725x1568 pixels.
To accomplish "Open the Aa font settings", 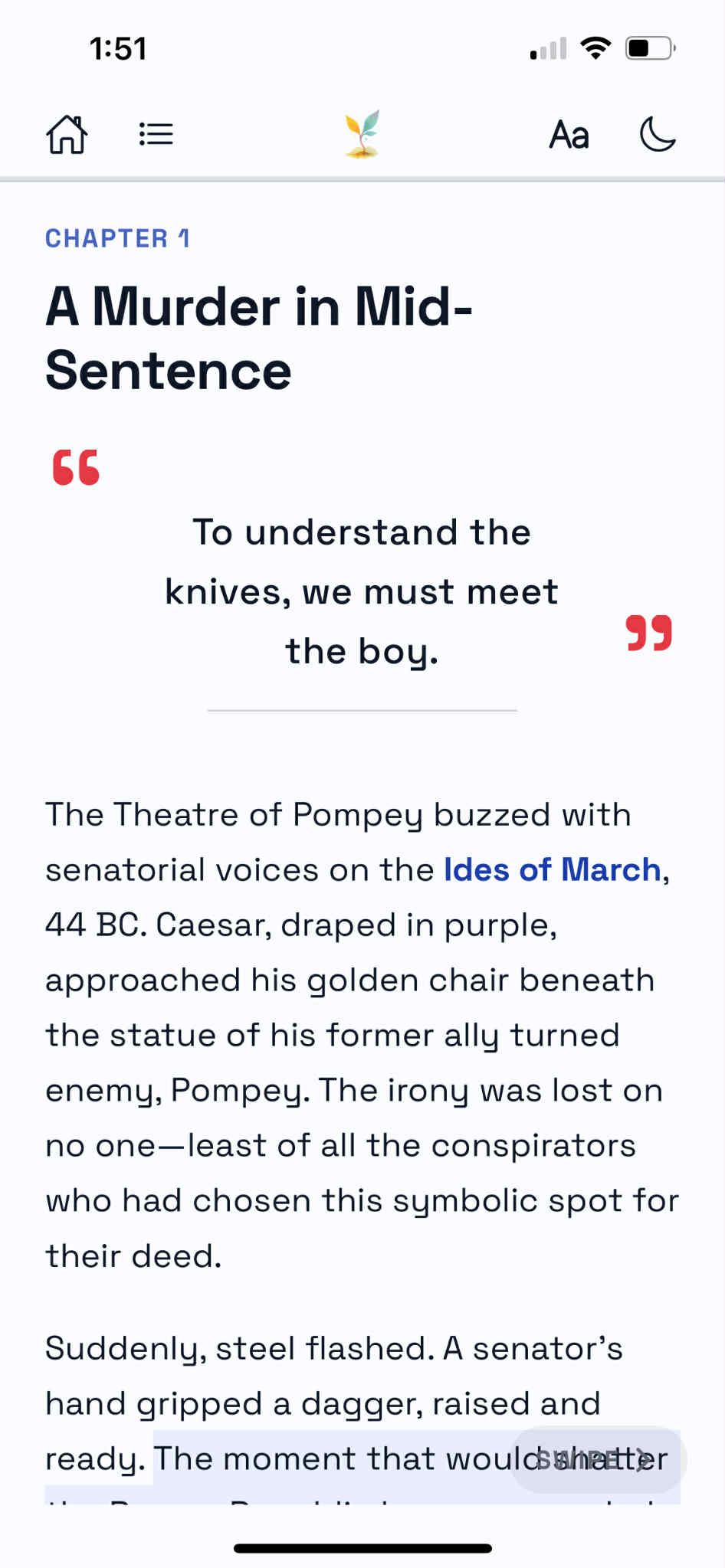I will click(x=569, y=136).
